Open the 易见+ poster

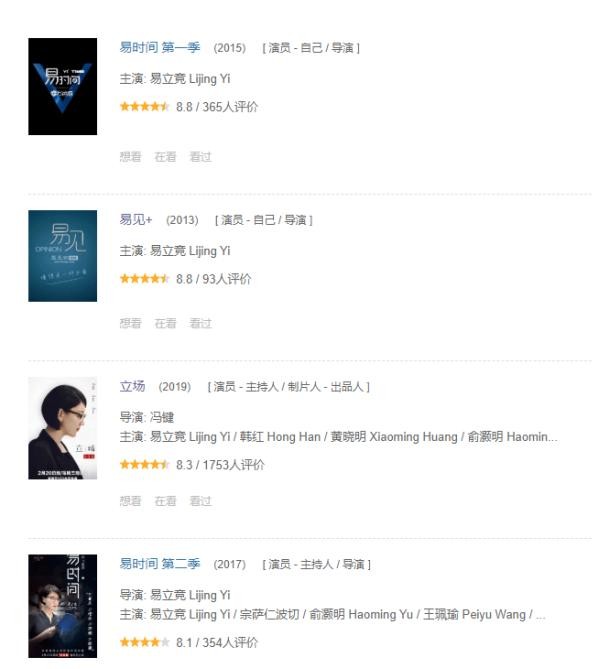coord(62,256)
